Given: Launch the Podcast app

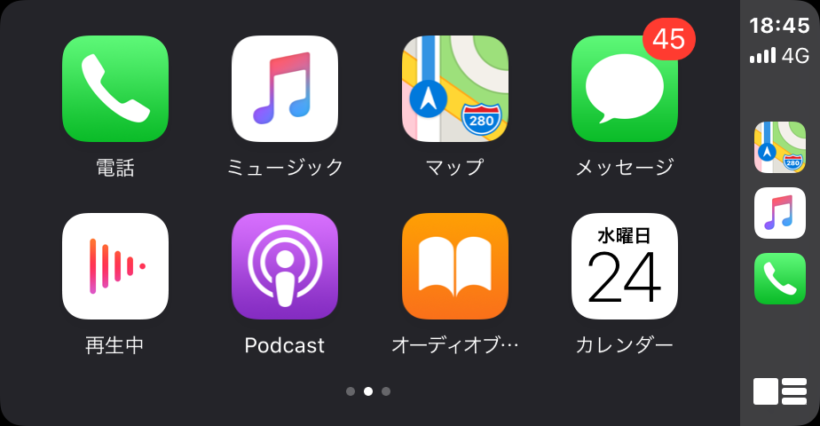Looking at the screenshot, I should tap(285, 266).
